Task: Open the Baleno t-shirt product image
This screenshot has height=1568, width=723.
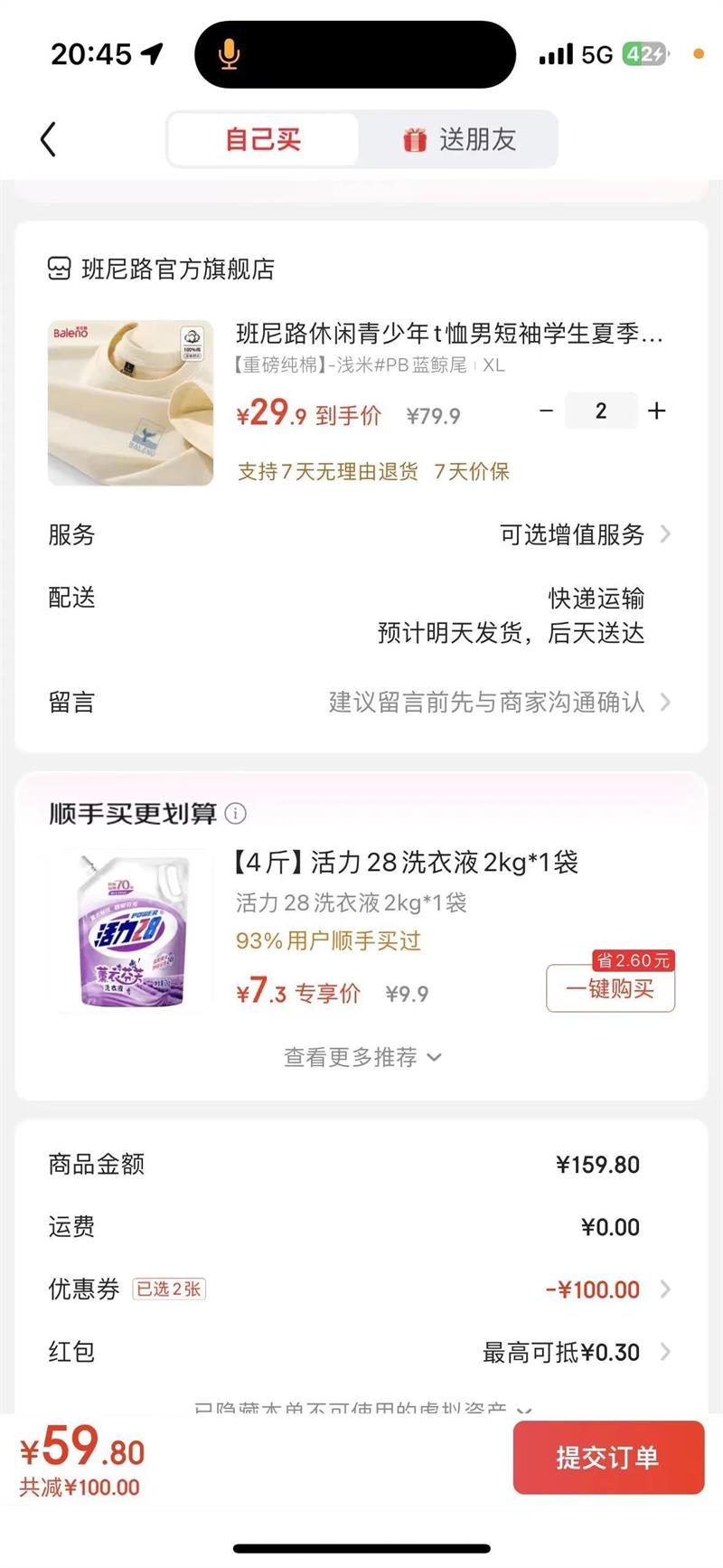Action: point(130,402)
